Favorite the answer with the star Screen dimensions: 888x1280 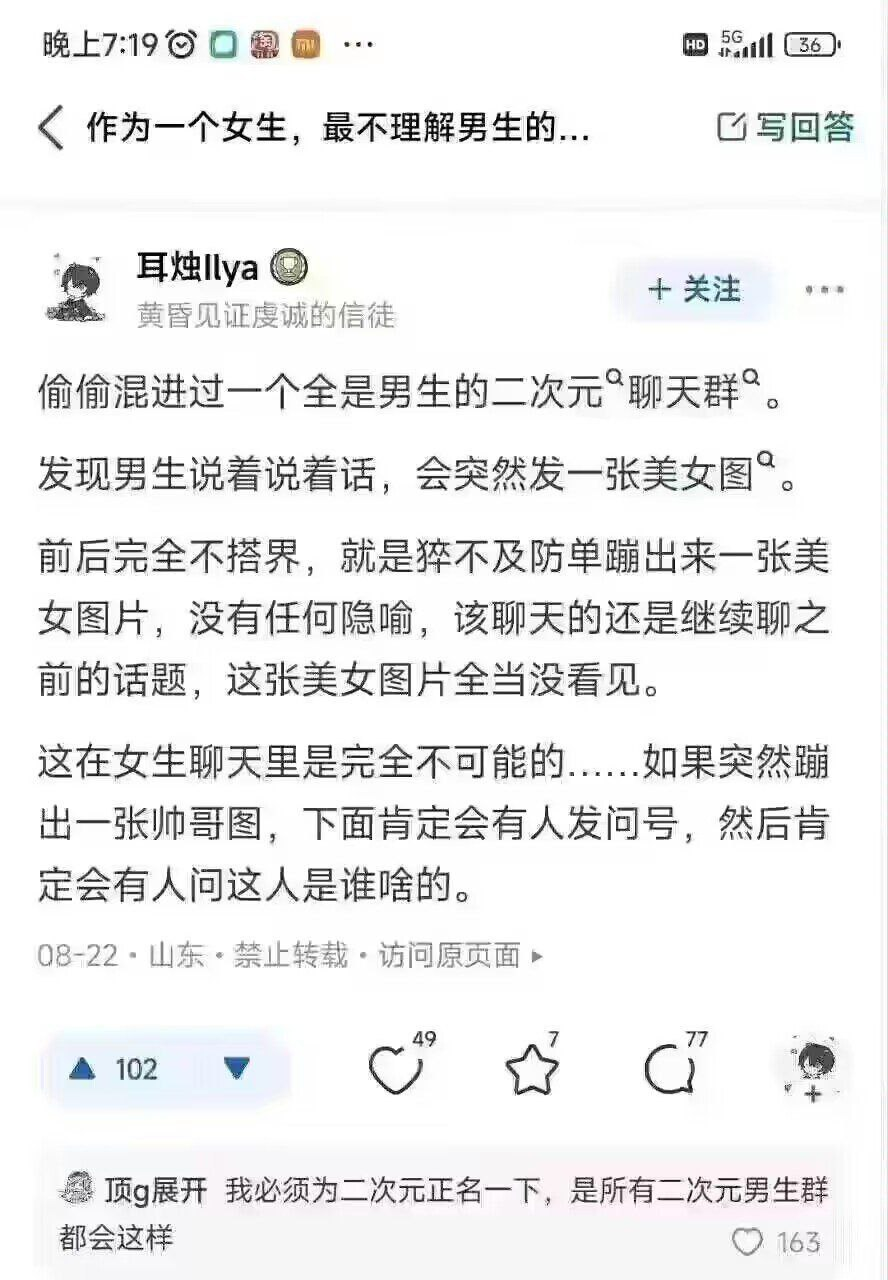(531, 1070)
